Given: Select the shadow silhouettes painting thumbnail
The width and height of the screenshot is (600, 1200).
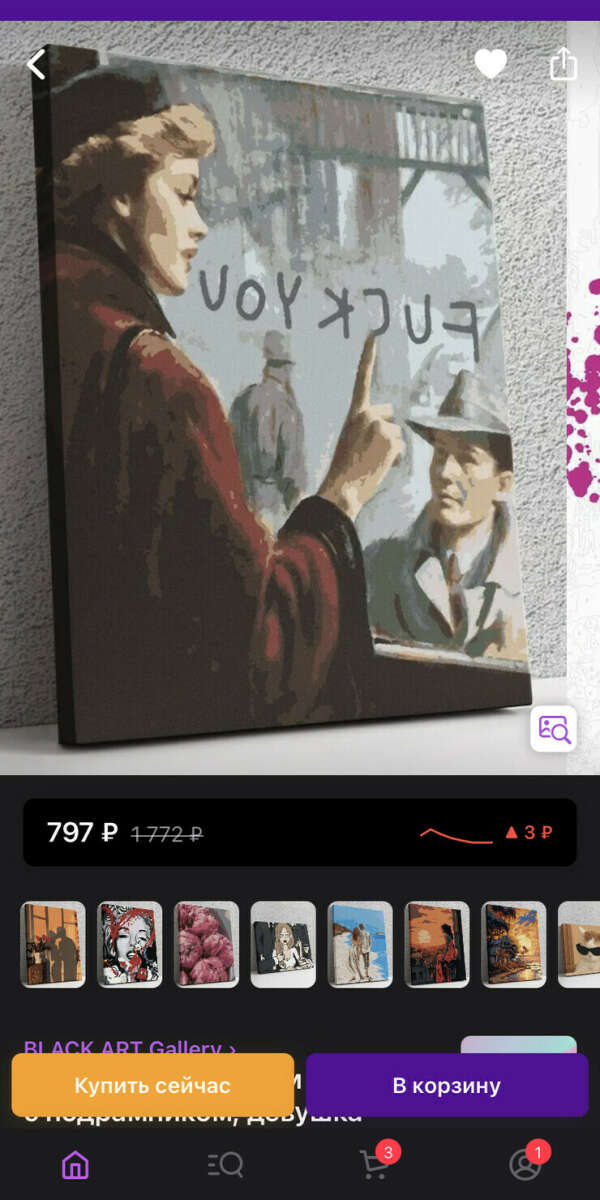Looking at the screenshot, I should (52, 944).
